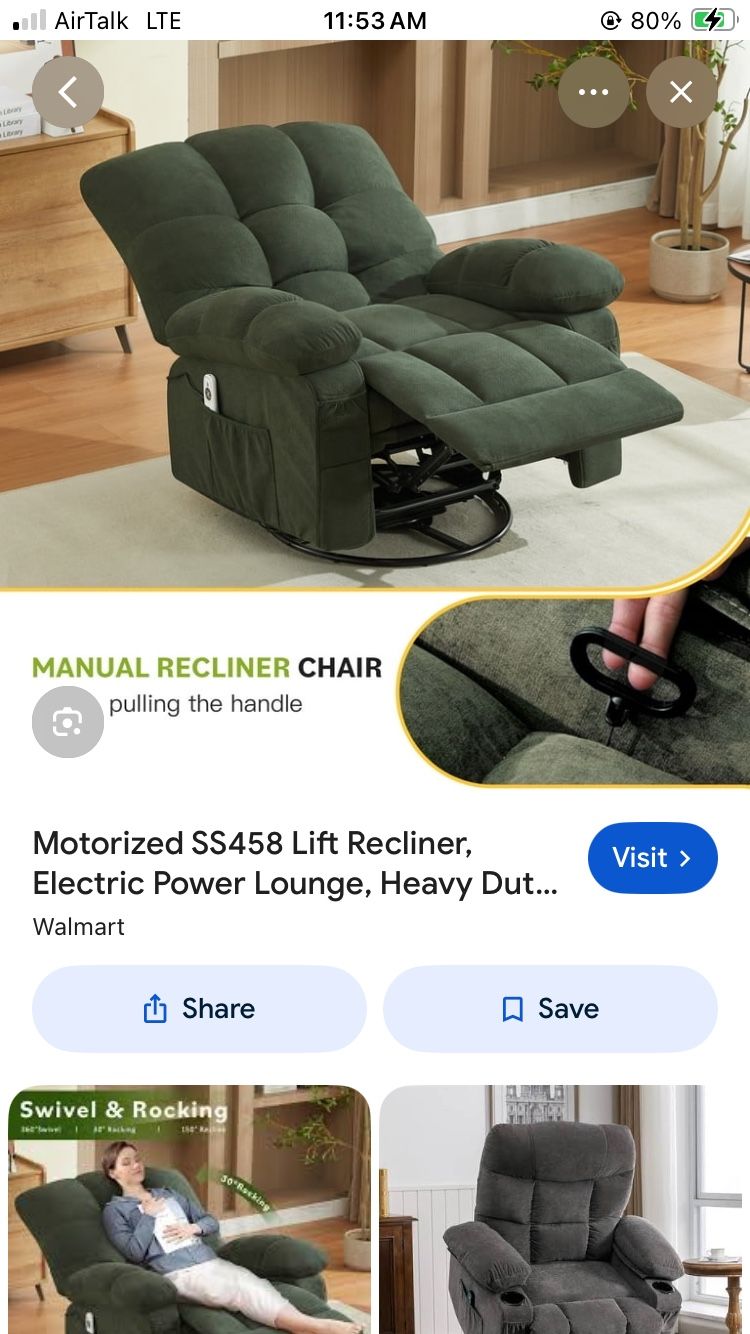Tap the camera lens search icon
Viewport: 750px width, 1334px height.
pyautogui.click(x=67, y=721)
